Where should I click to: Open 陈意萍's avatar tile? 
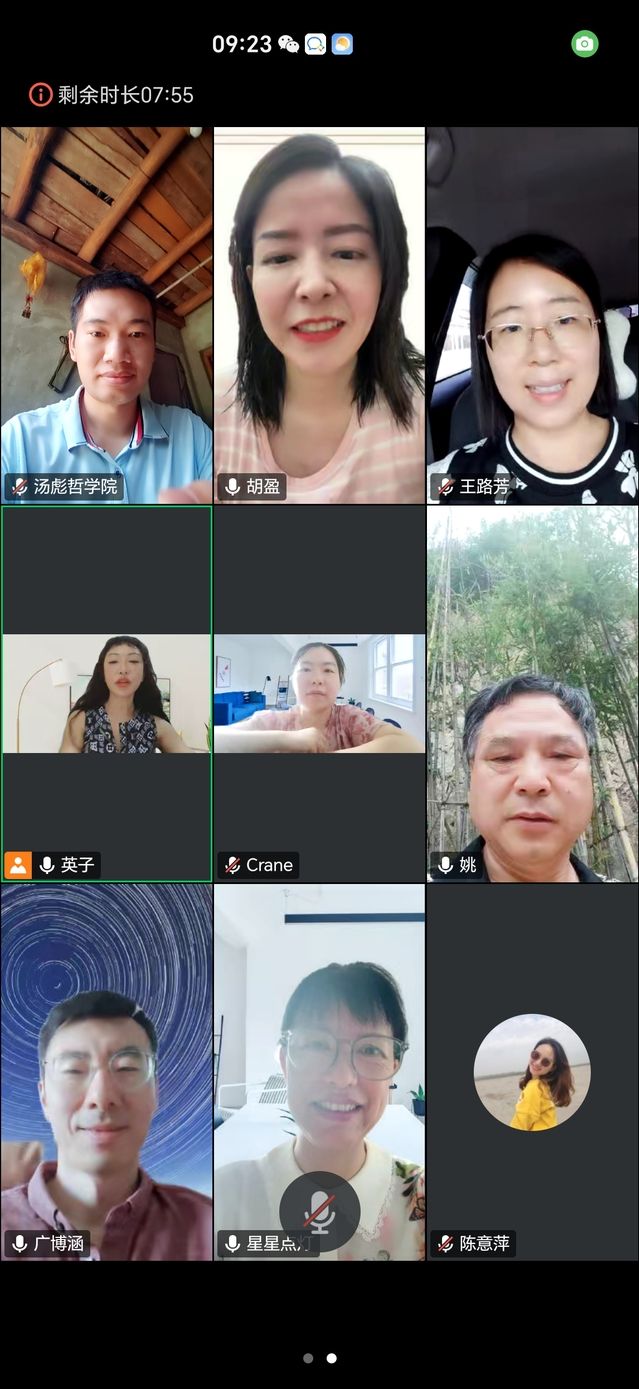click(532, 1071)
